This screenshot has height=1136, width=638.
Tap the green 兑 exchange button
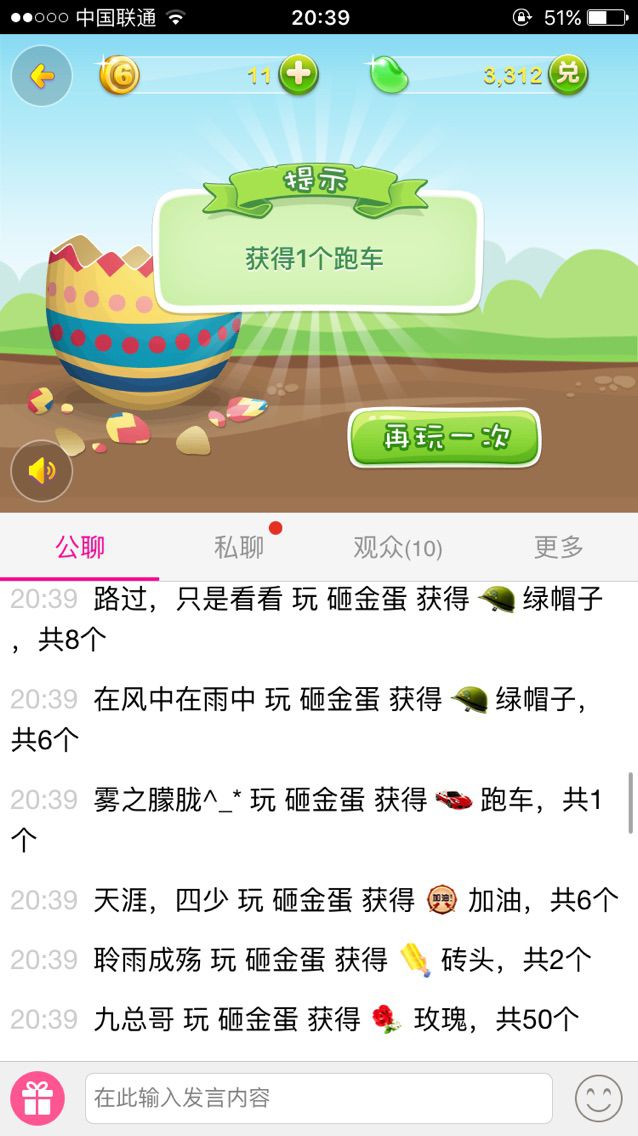tap(567, 75)
